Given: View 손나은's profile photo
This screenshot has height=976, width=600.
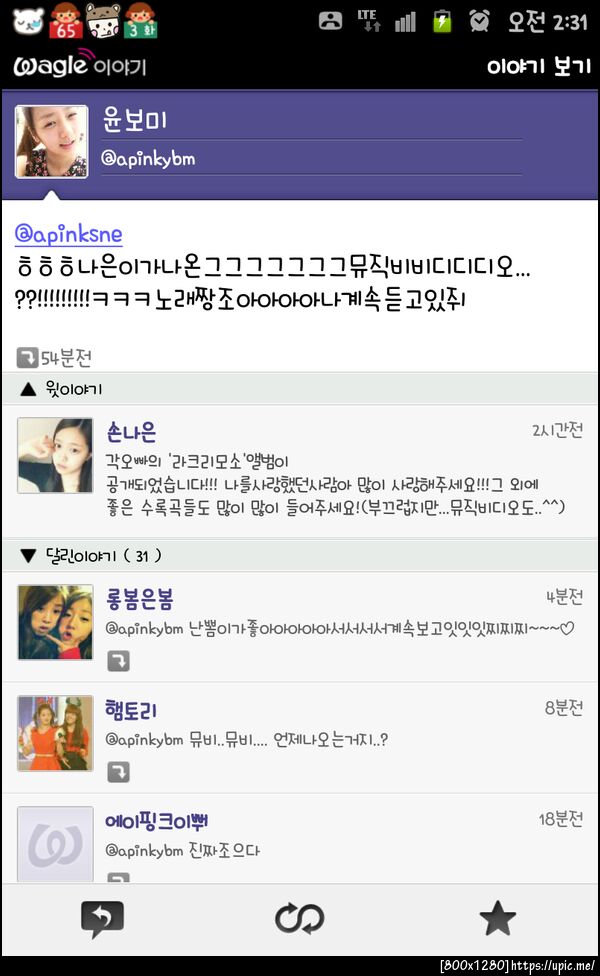Looking at the screenshot, I should click(x=55, y=456).
